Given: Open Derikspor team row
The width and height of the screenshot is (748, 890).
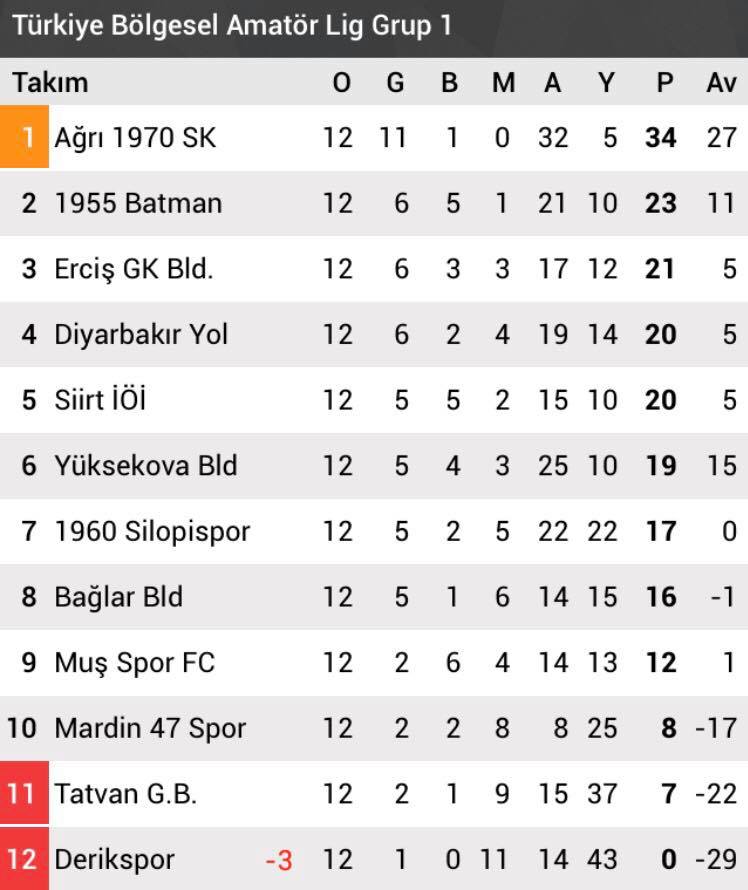Looking at the screenshot, I should coord(114,859).
